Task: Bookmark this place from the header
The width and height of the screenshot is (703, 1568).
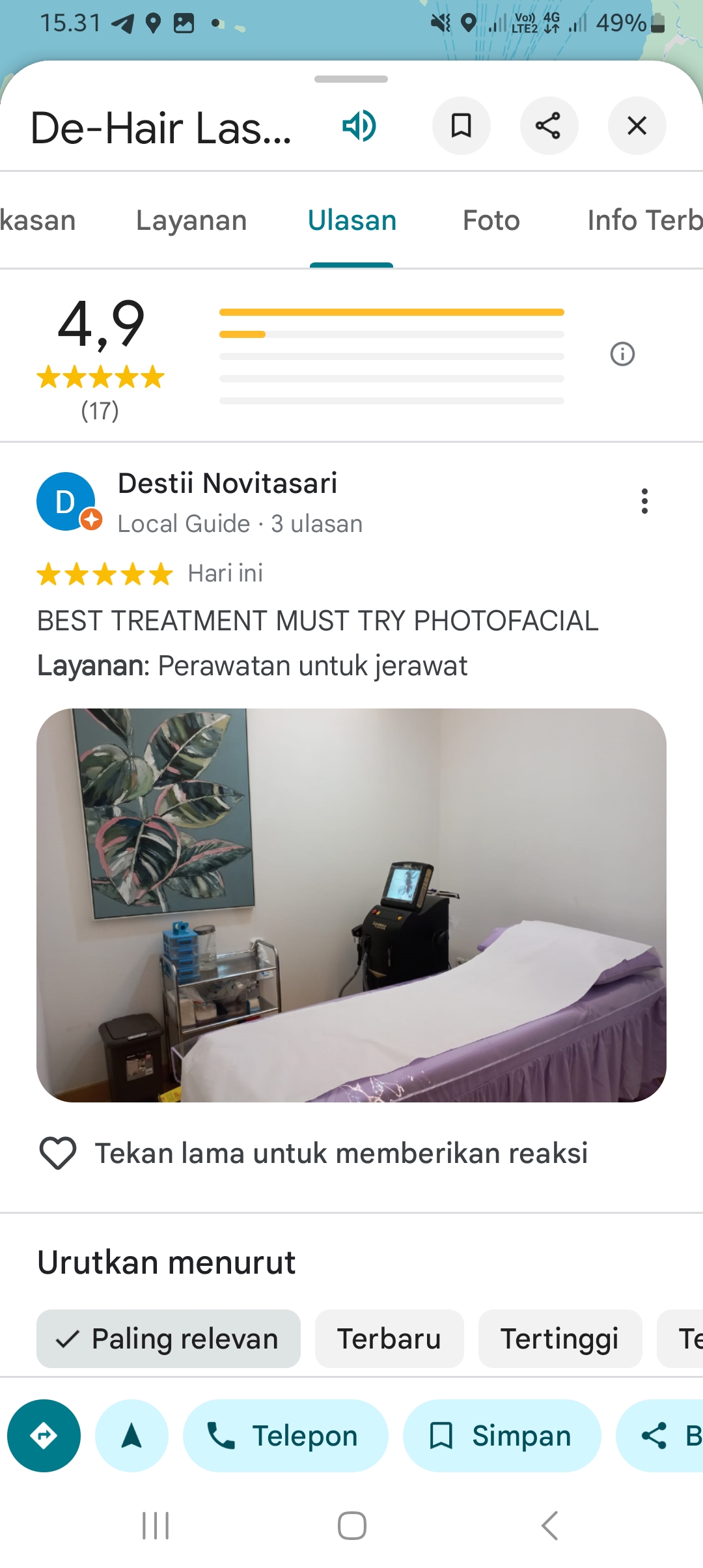Action: (462, 126)
